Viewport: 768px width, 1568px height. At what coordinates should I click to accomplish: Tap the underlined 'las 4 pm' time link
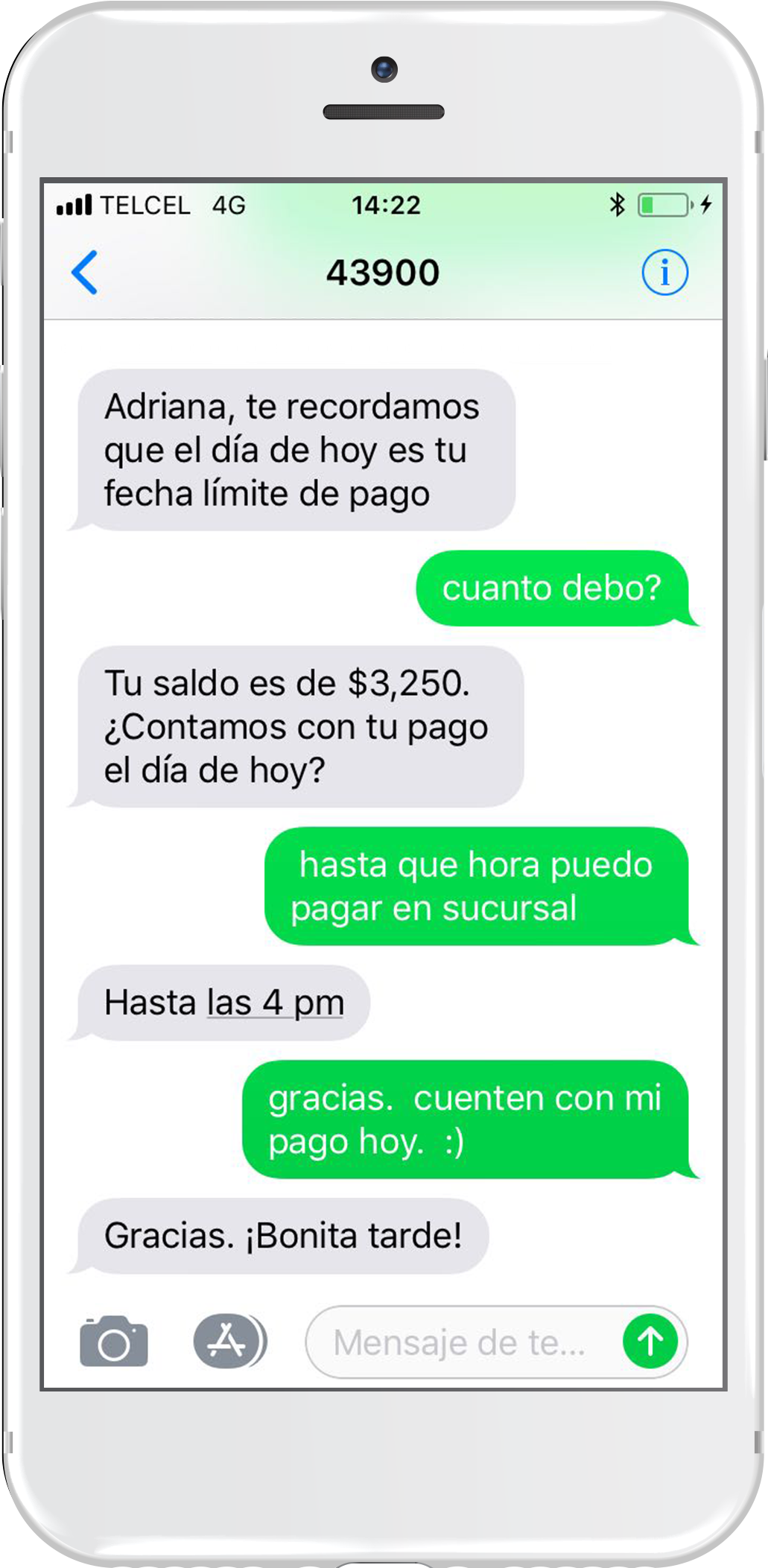coord(276,1003)
